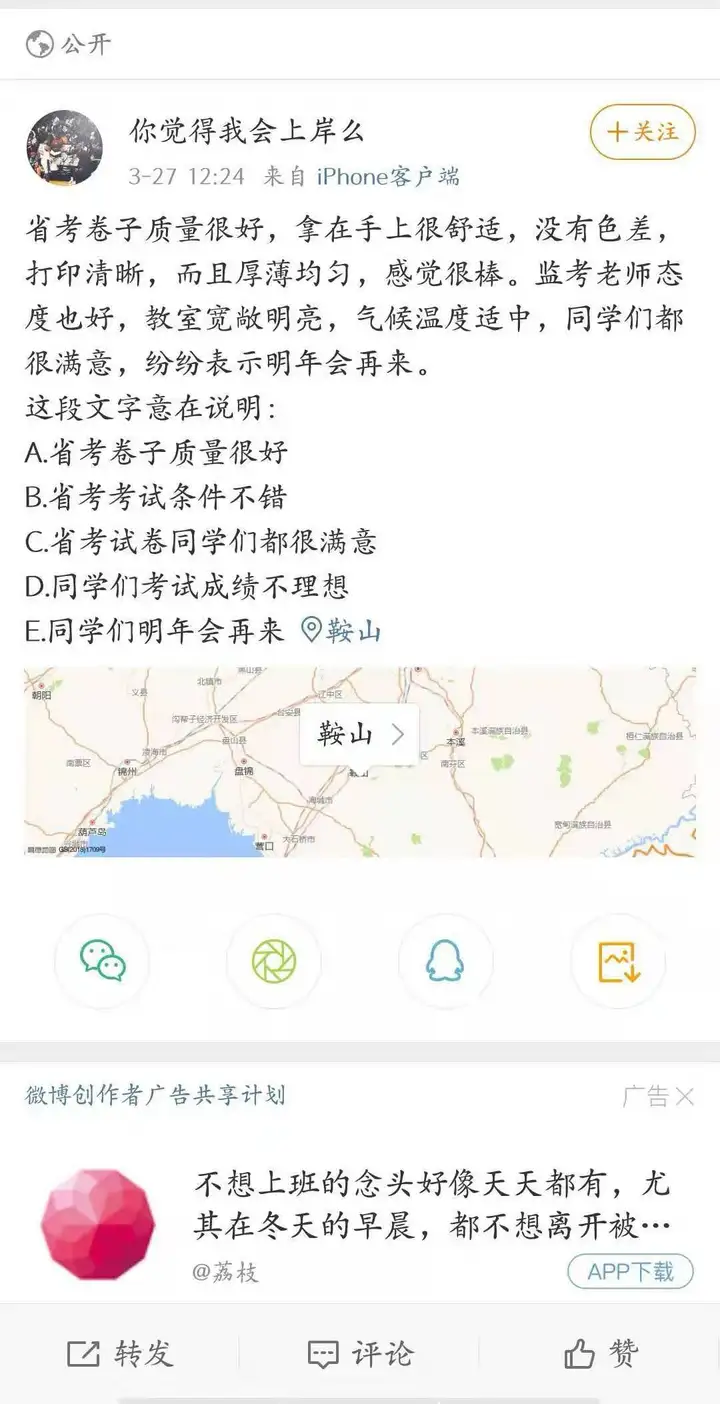Screen dimensions: 720x1404
Task: Share the post to QQ
Action: [x=446, y=961]
